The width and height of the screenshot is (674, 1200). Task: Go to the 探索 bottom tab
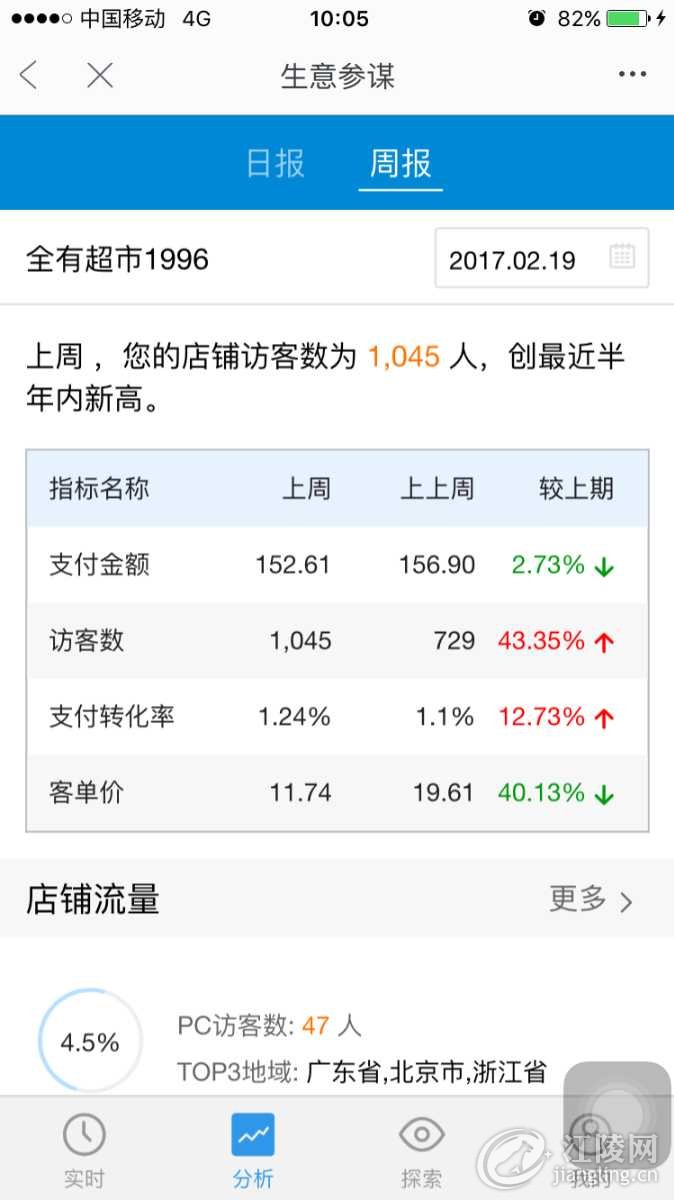421,1152
